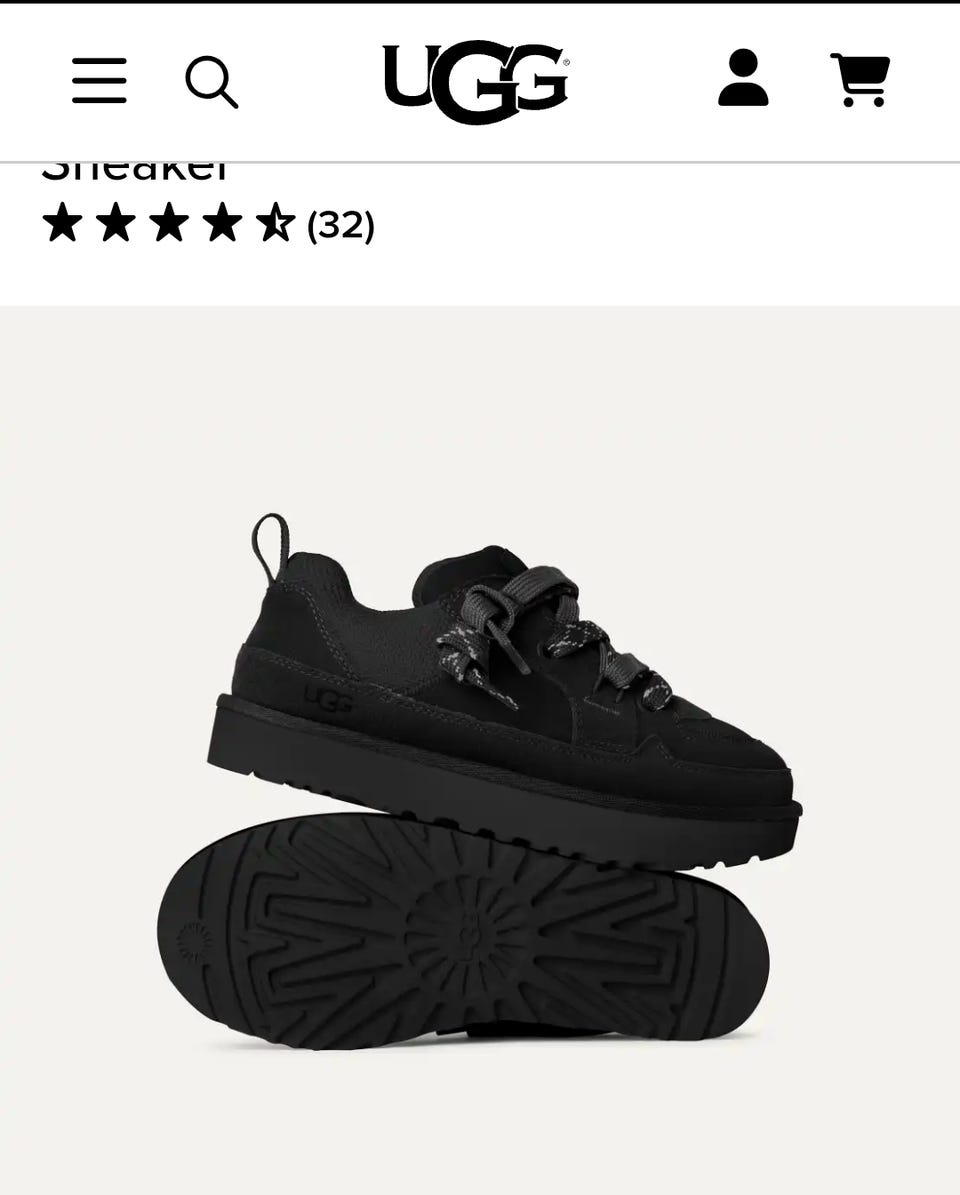The image size is (960, 1195).
Task: Go to UGG home via logo
Action: point(476,81)
